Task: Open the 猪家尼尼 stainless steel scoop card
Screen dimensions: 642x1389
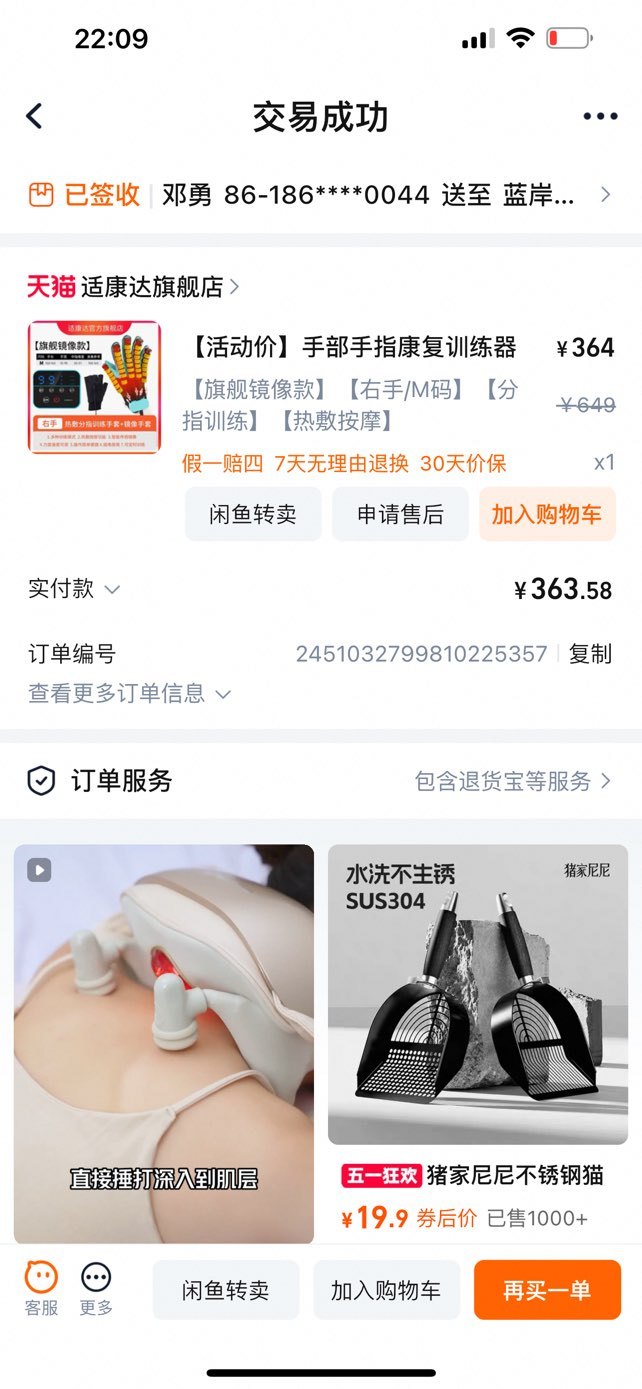Action: click(478, 1044)
